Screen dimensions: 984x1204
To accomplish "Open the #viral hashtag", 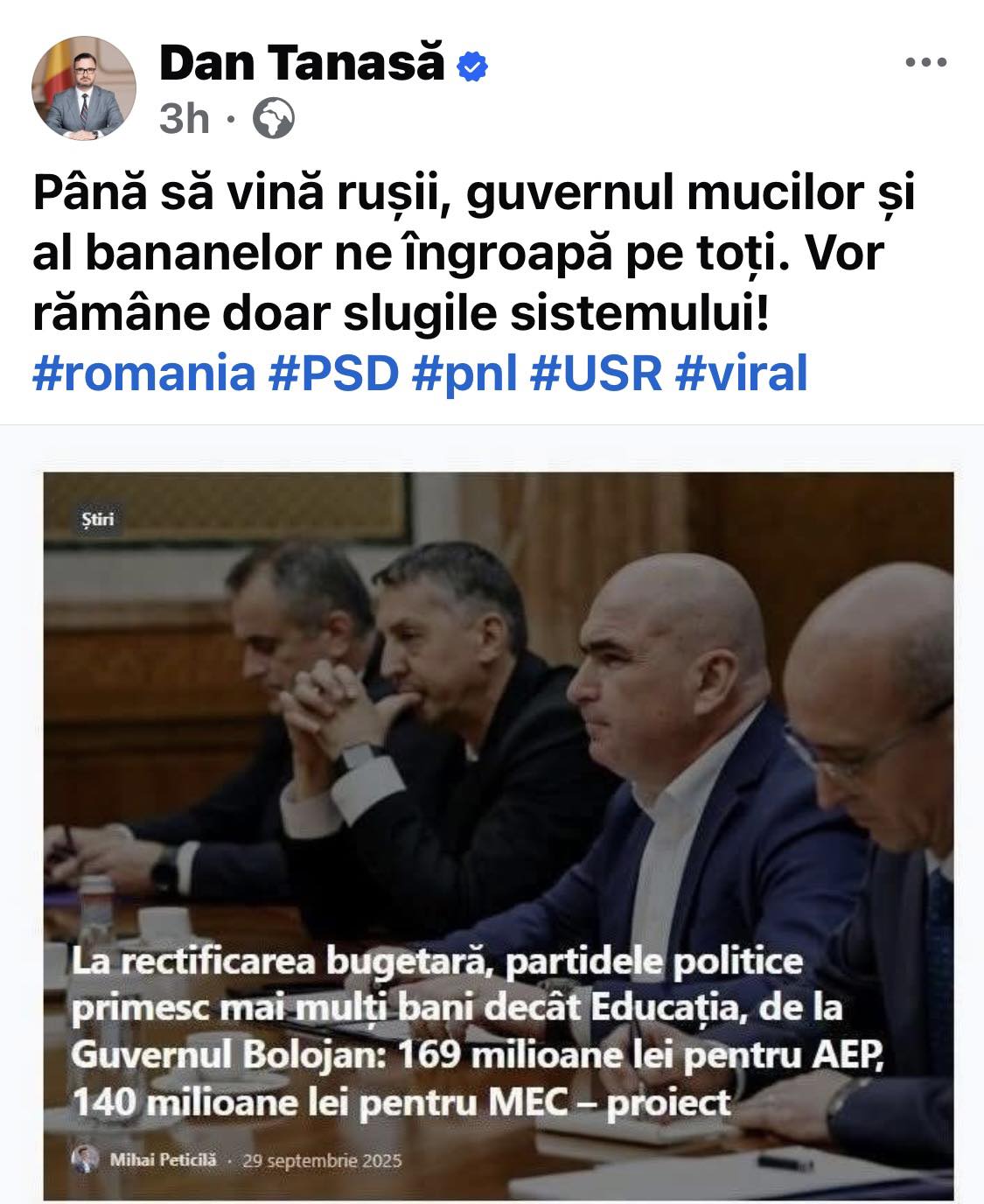I will (x=743, y=374).
